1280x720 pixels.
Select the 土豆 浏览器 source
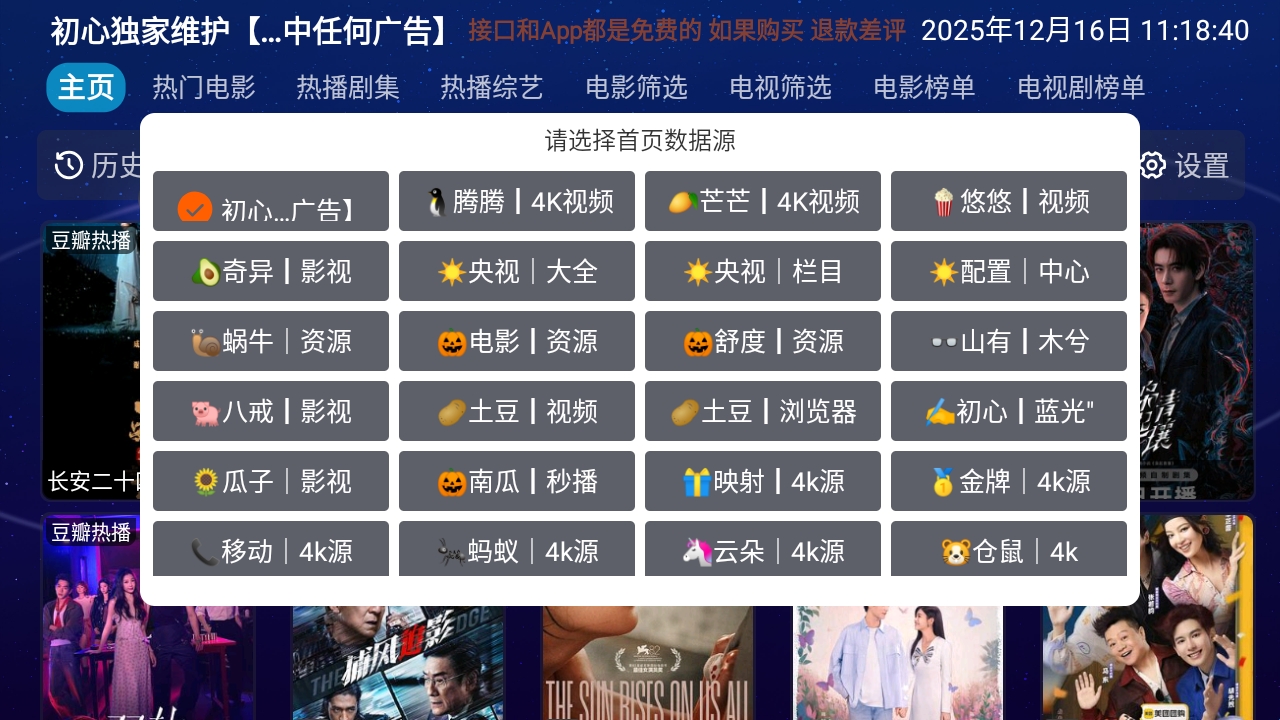click(x=763, y=411)
